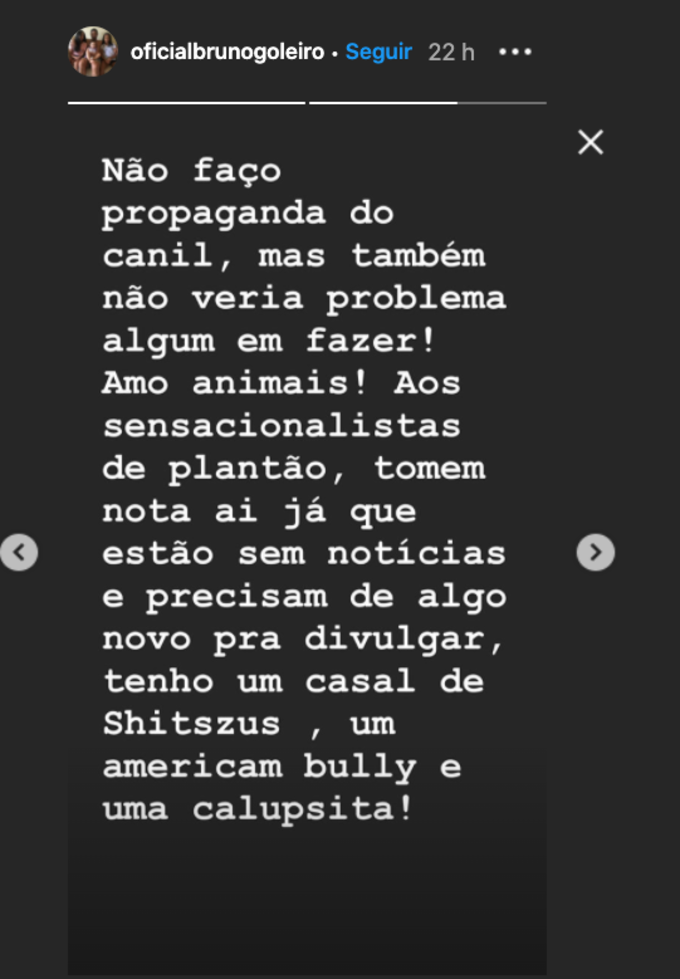Open the three-dot story options menu

coord(515,52)
